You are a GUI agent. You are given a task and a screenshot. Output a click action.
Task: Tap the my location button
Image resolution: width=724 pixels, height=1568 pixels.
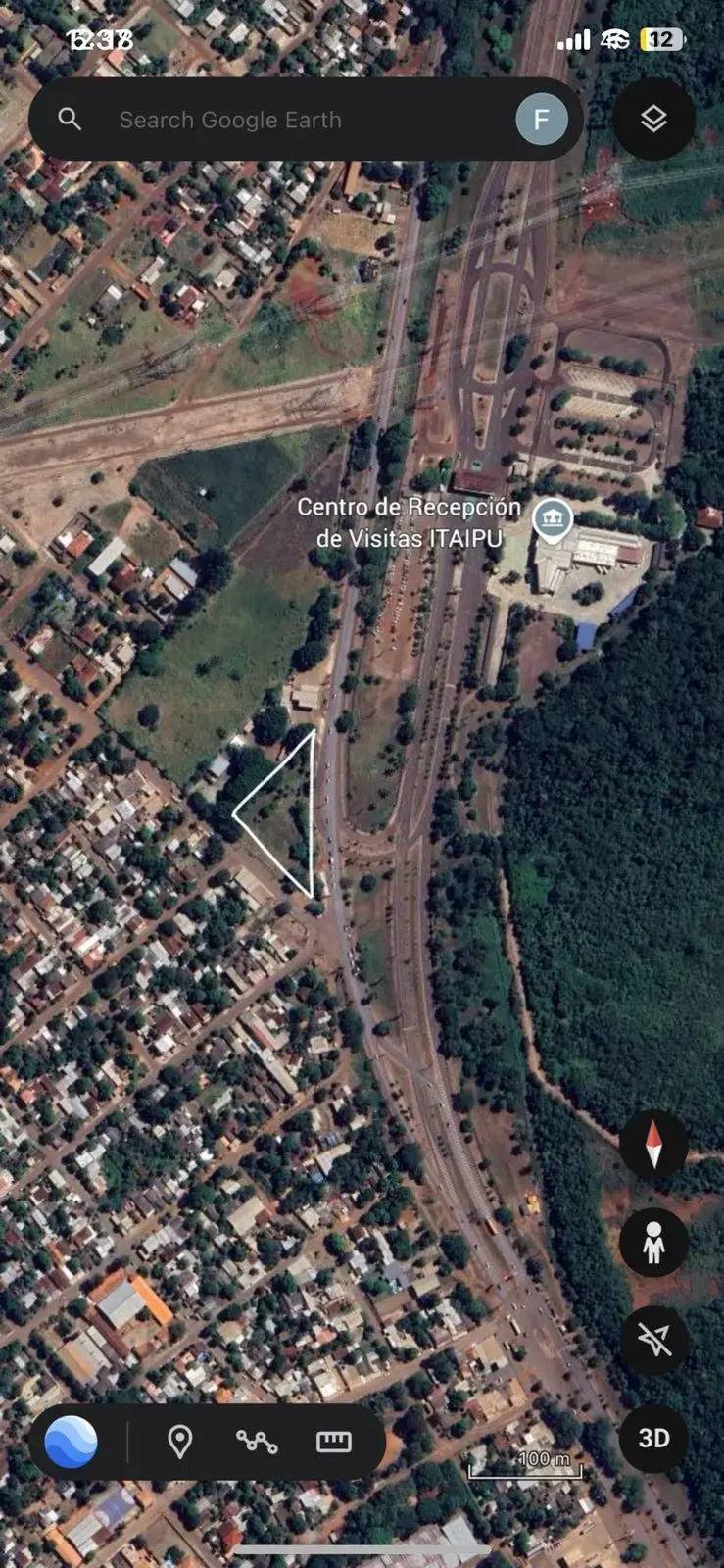click(653, 1341)
